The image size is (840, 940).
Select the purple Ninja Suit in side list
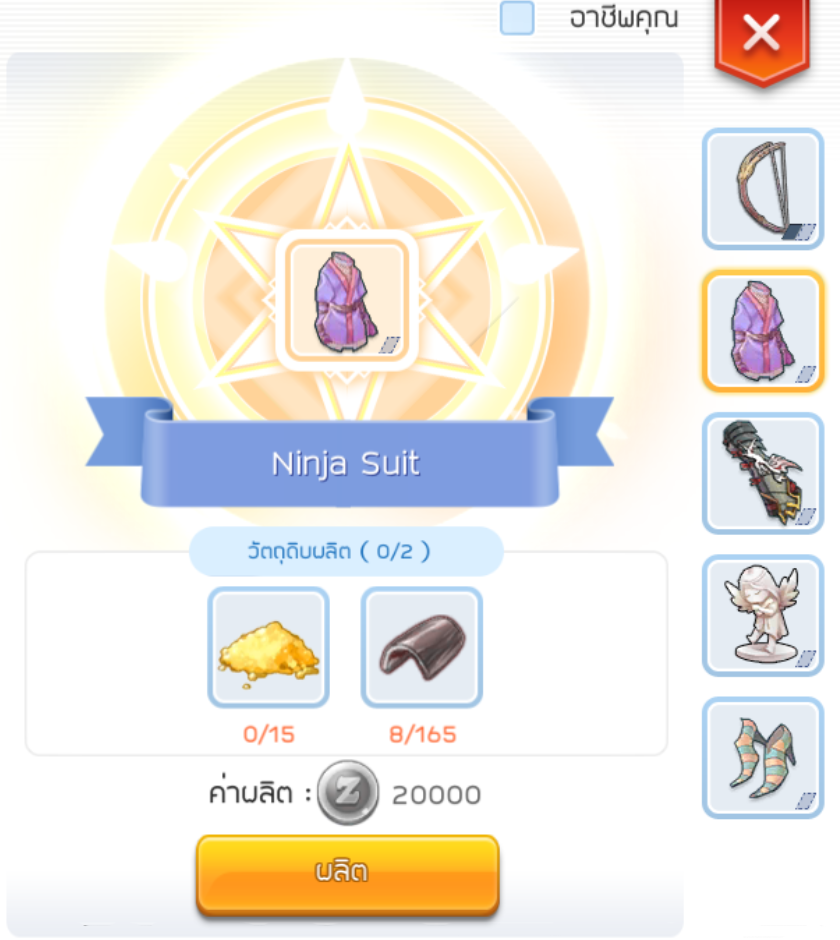(763, 330)
